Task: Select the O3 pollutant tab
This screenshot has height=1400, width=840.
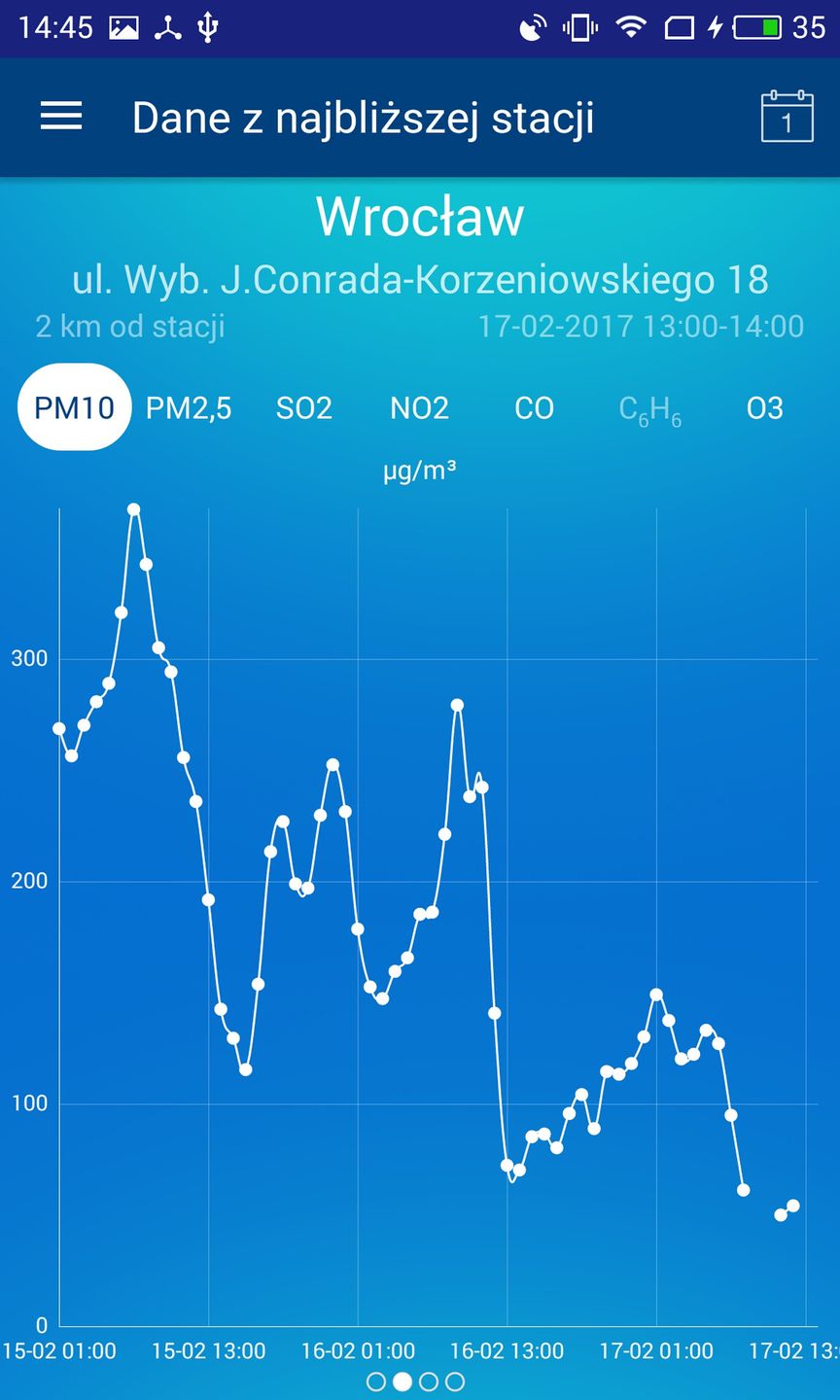Action: (x=764, y=408)
